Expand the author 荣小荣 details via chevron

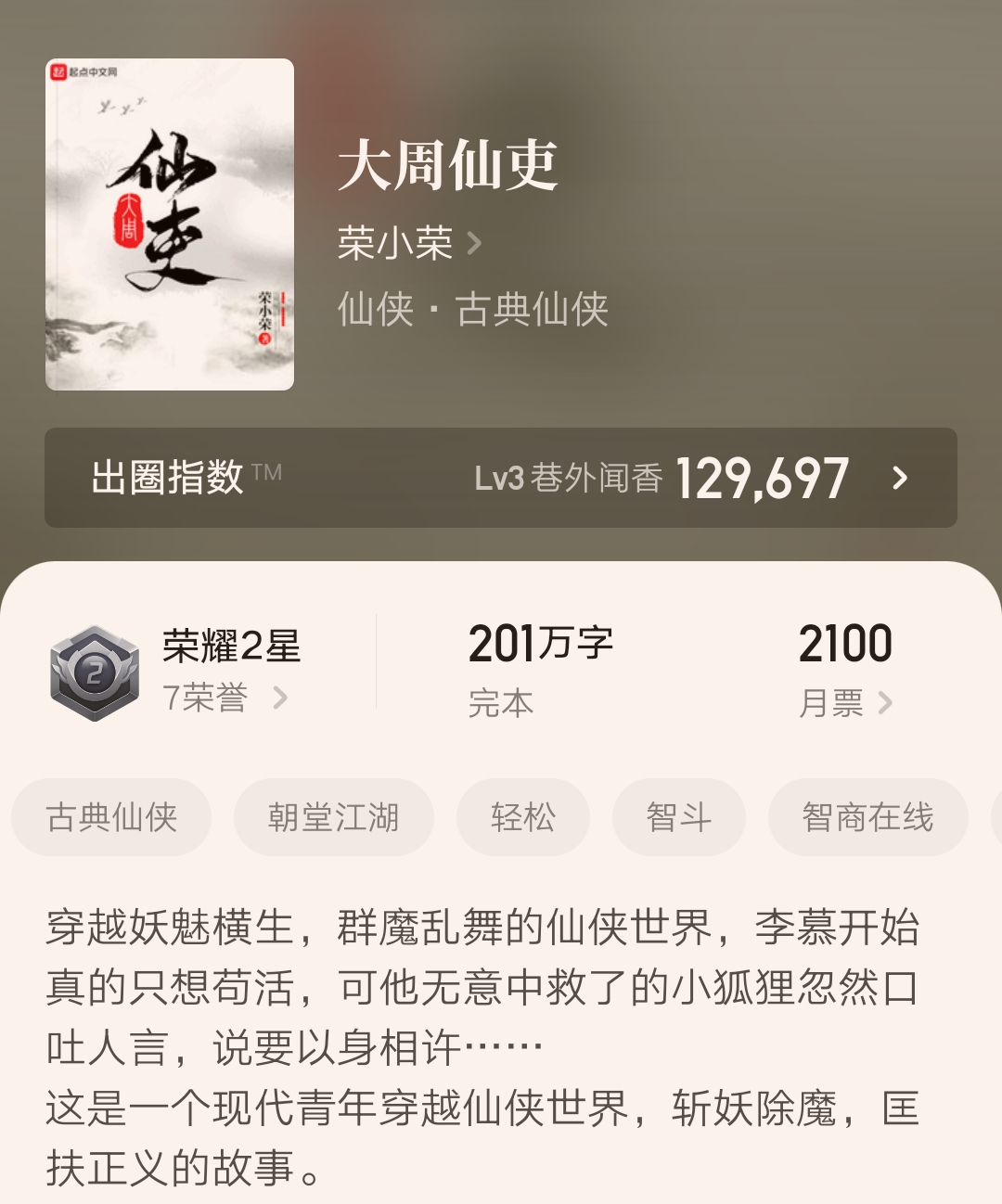point(475,243)
